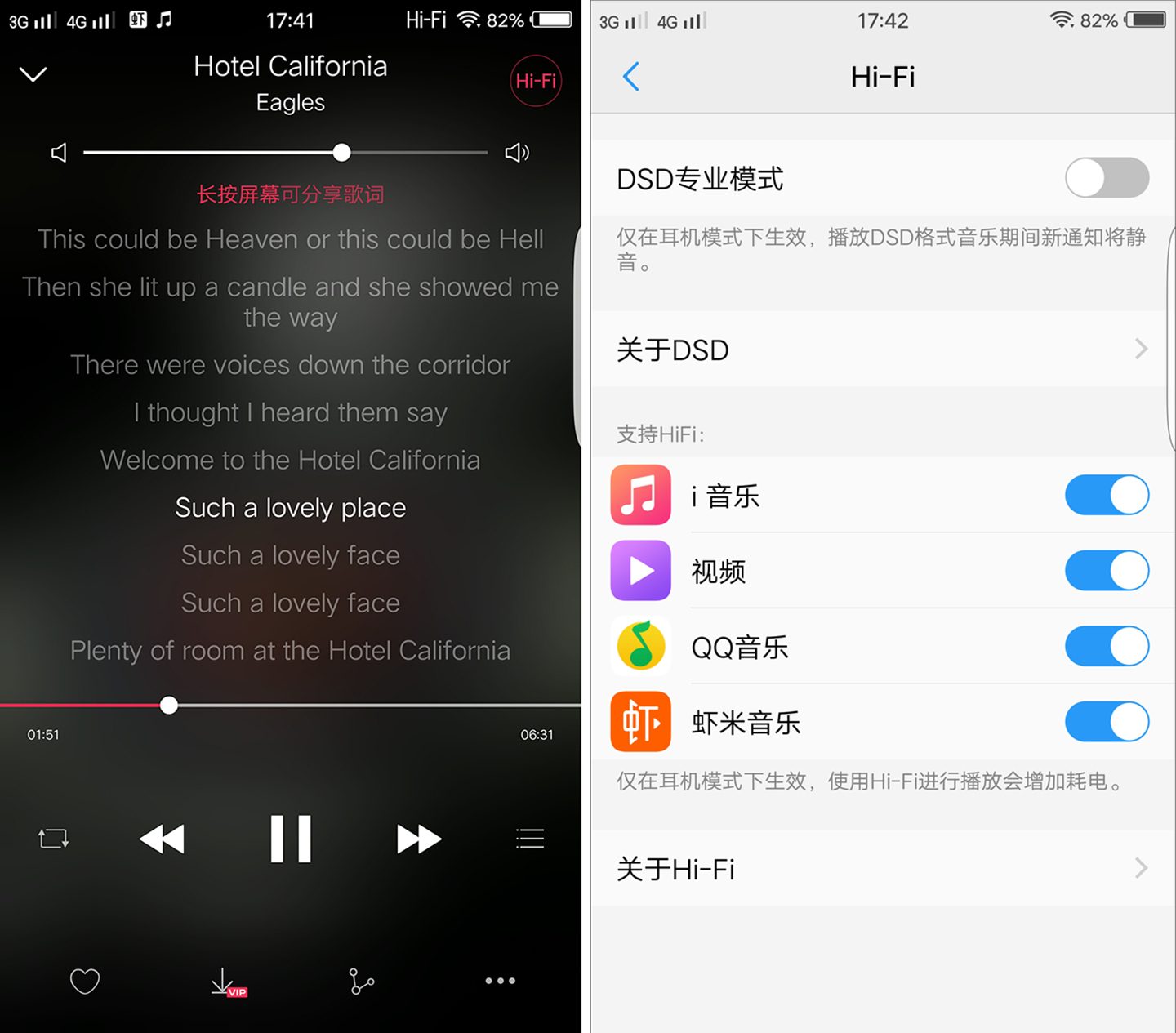The height and width of the screenshot is (1033, 1176).
Task: Open the red Hi-Fi badge
Action: click(x=536, y=81)
